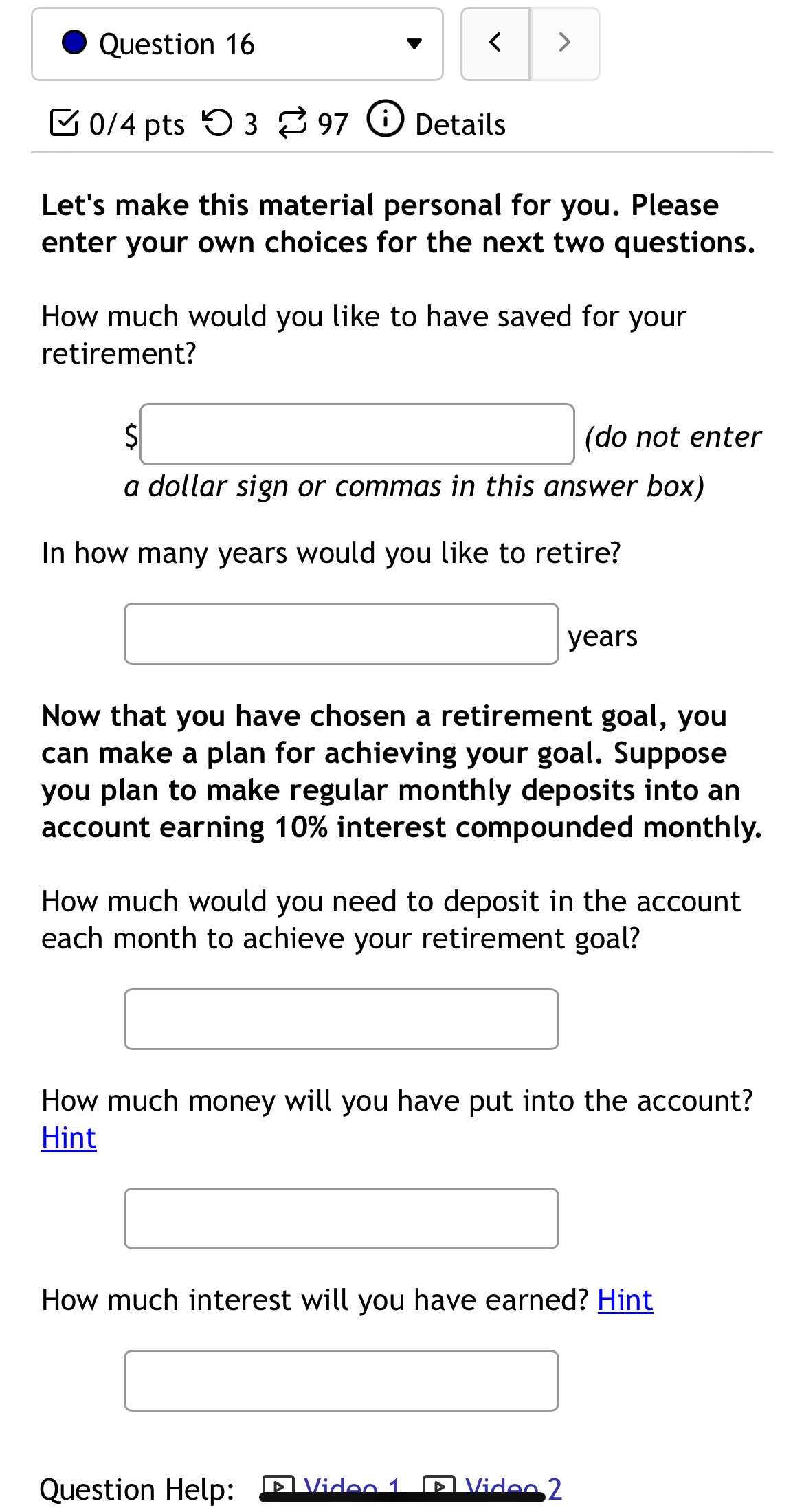Viewport: 804px width, 1512px height.
Task: Open the Hint after the deposits question
Action: point(67,1137)
